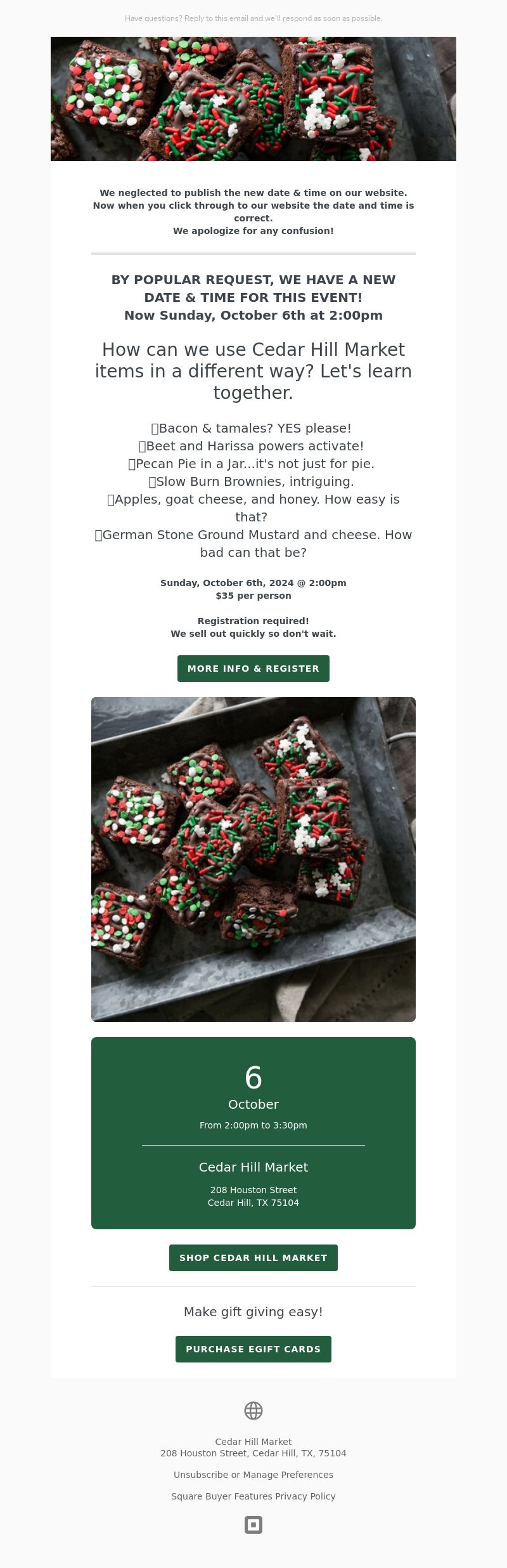
Task: Open Square Buyer Features Privacy Policy
Action: tap(253, 1496)
